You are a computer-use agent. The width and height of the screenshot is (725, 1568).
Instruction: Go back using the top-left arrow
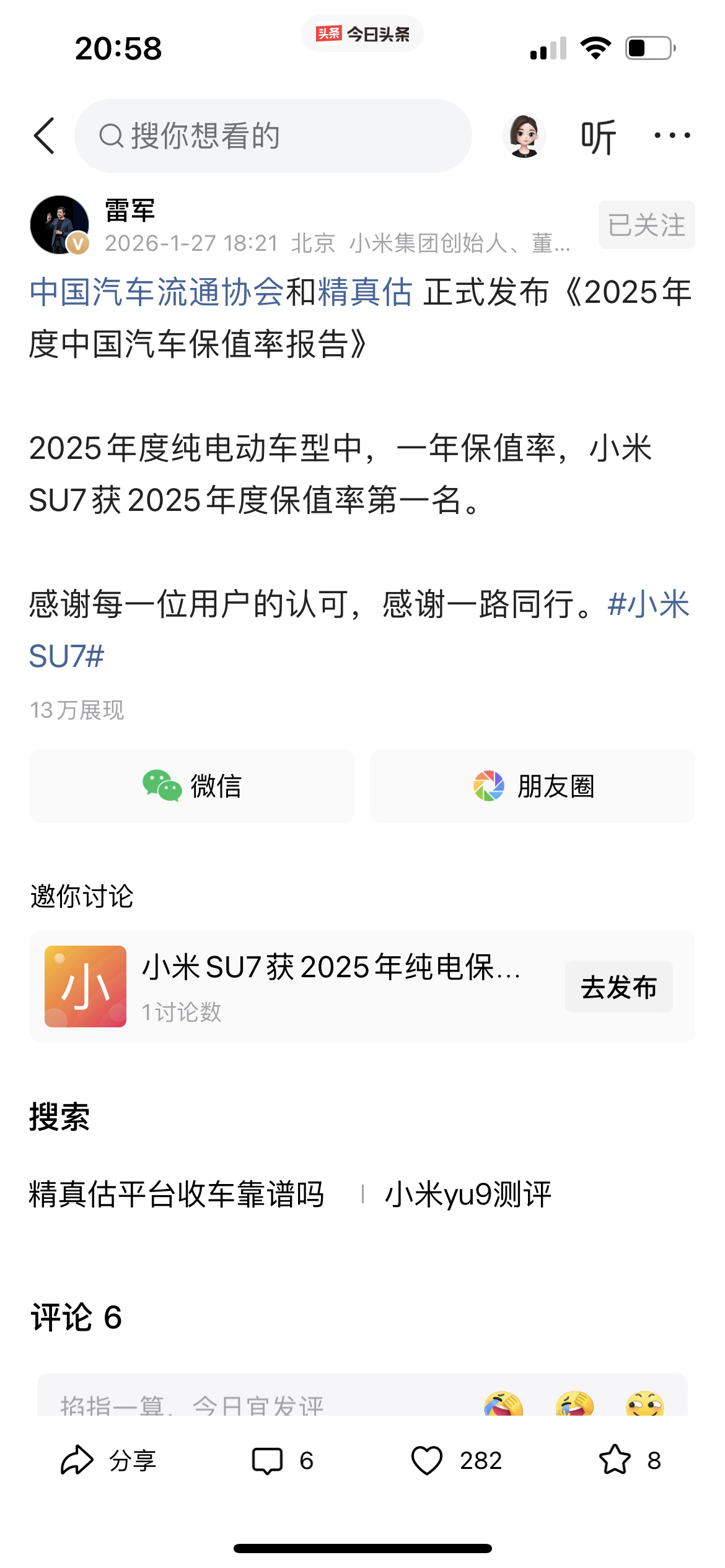pos(45,136)
